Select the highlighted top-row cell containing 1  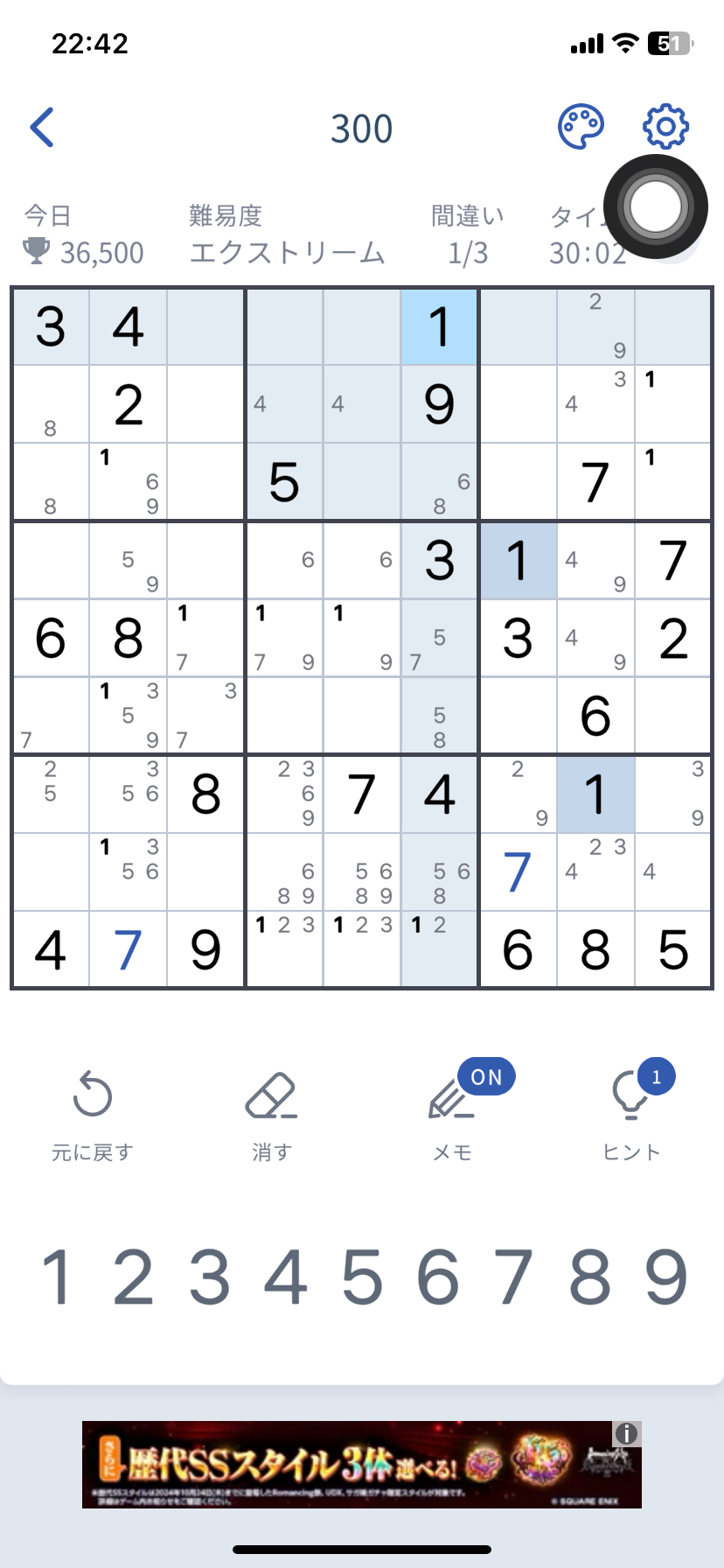(x=440, y=326)
